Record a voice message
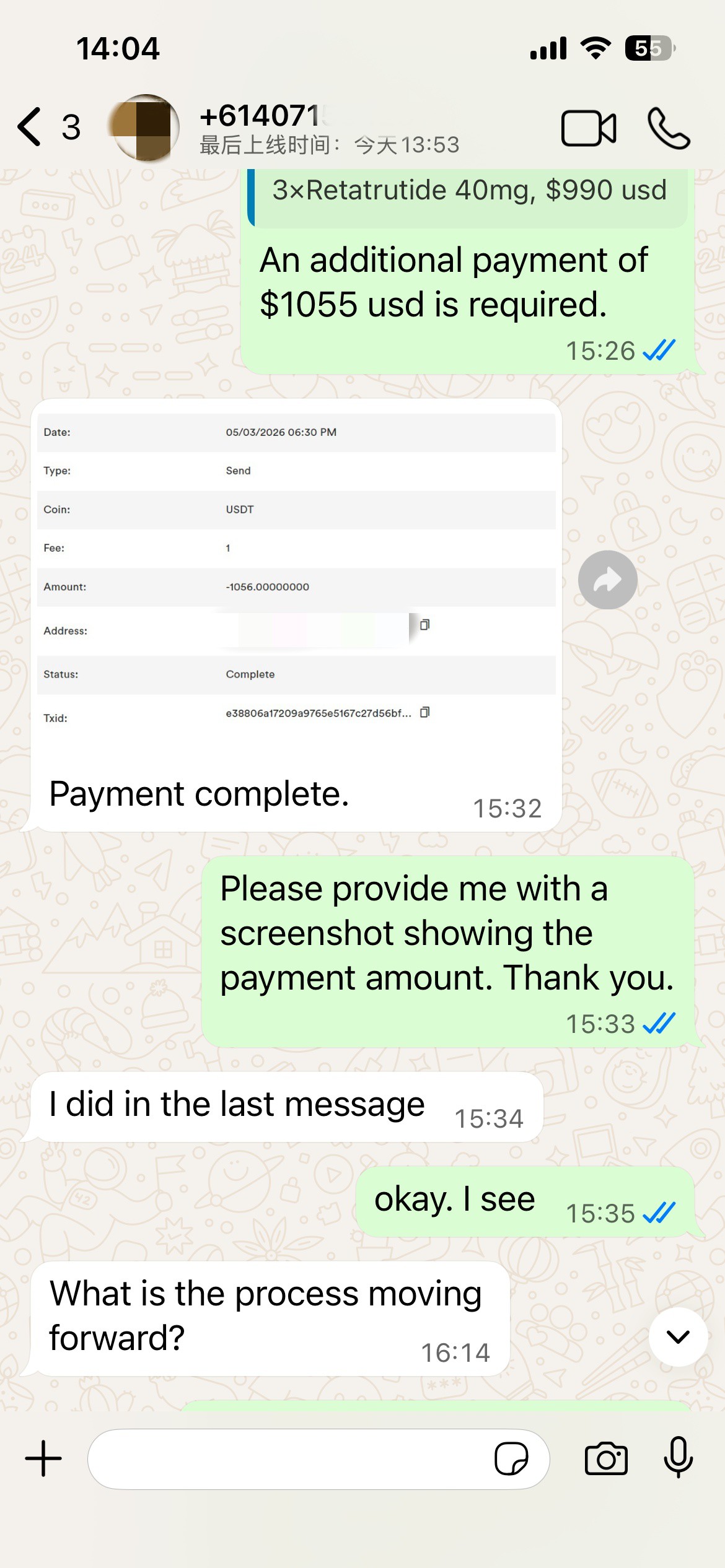Viewport: 725px width, 1568px height. 678,1458
